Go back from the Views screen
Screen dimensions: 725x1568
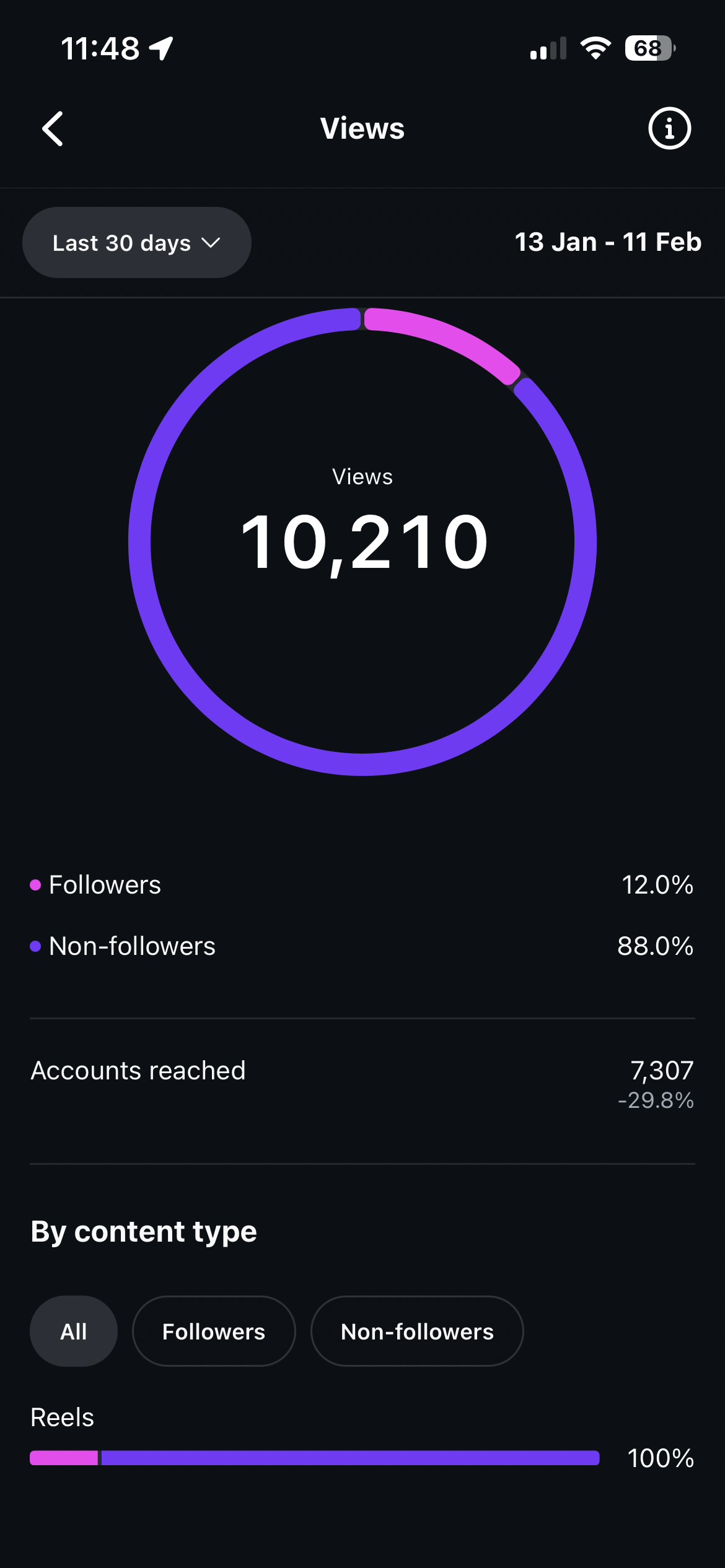[53, 129]
